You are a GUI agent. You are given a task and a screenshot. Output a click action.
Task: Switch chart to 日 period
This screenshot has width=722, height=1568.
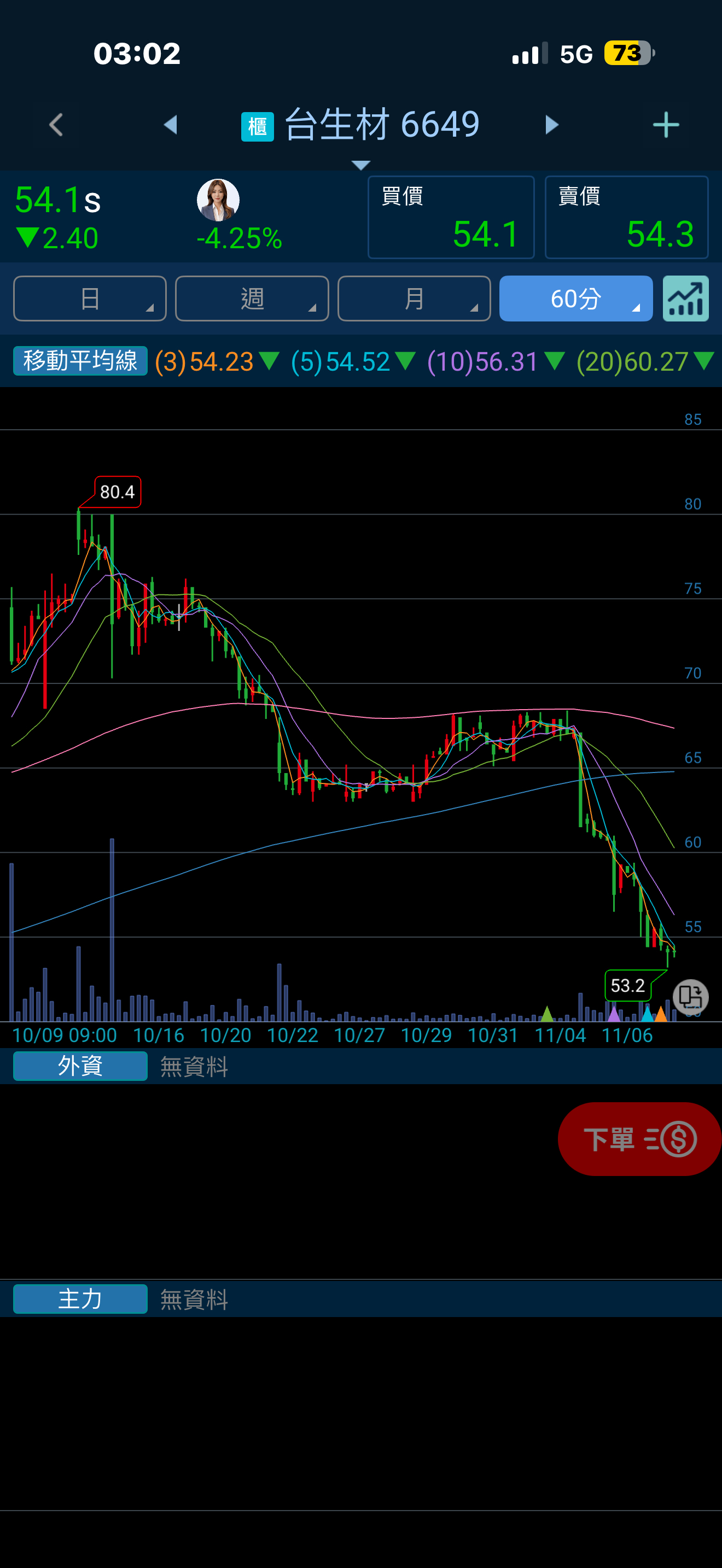pos(90,299)
